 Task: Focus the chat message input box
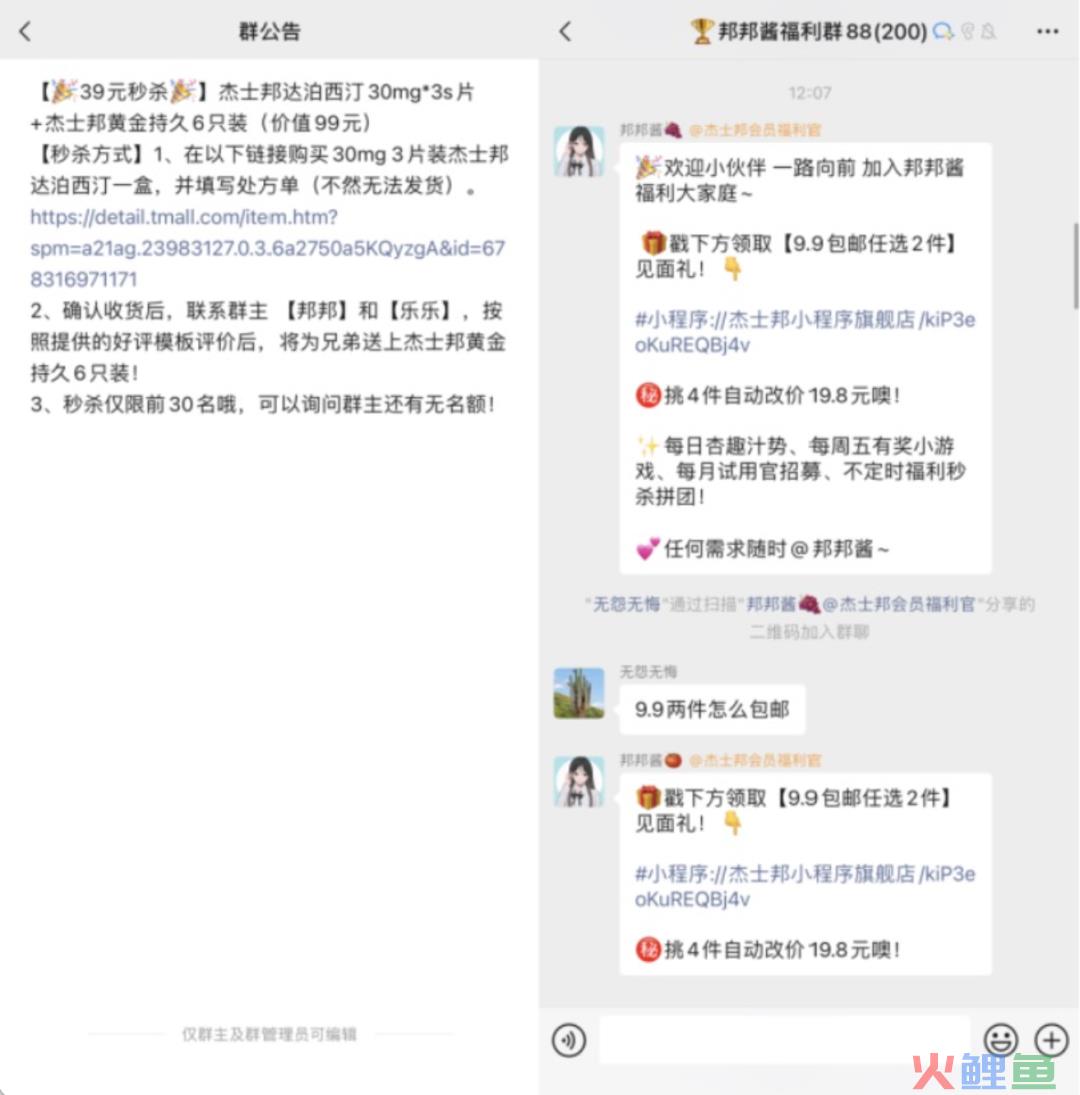(x=784, y=1040)
